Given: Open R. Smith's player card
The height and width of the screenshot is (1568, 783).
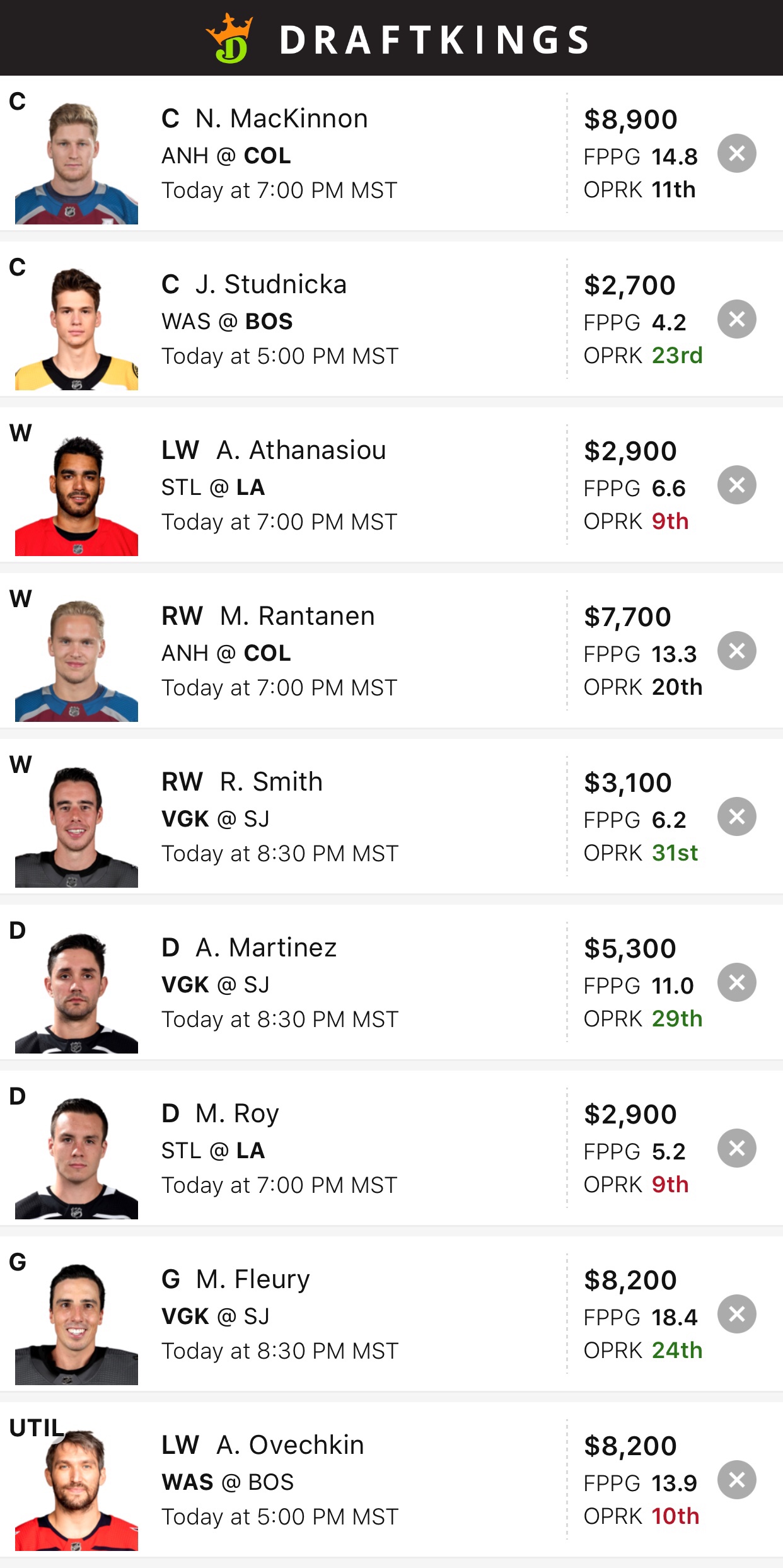Looking at the screenshot, I should pos(271,782).
